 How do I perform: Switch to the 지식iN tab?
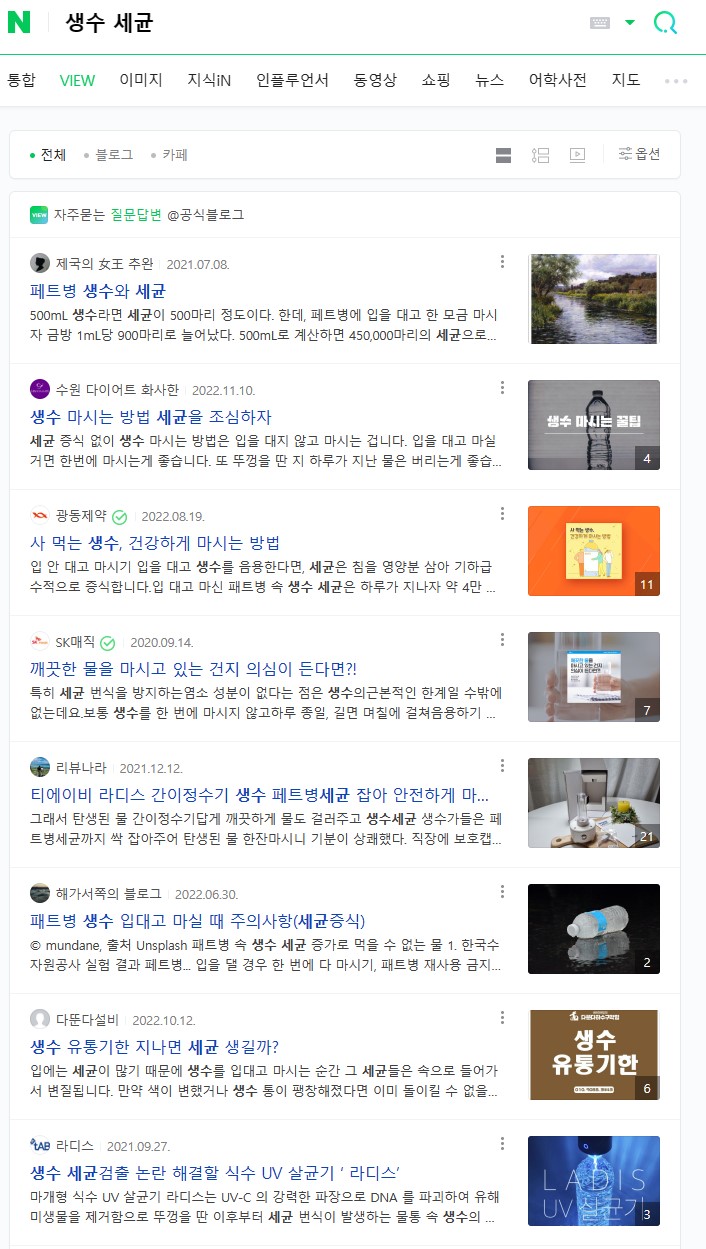(209, 80)
